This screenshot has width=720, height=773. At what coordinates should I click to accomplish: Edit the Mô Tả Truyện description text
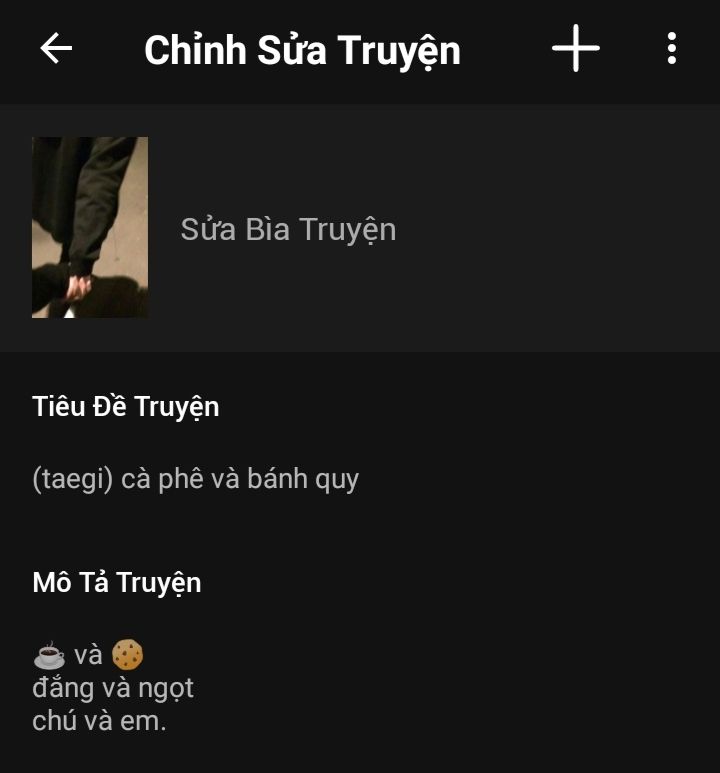pos(113,688)
